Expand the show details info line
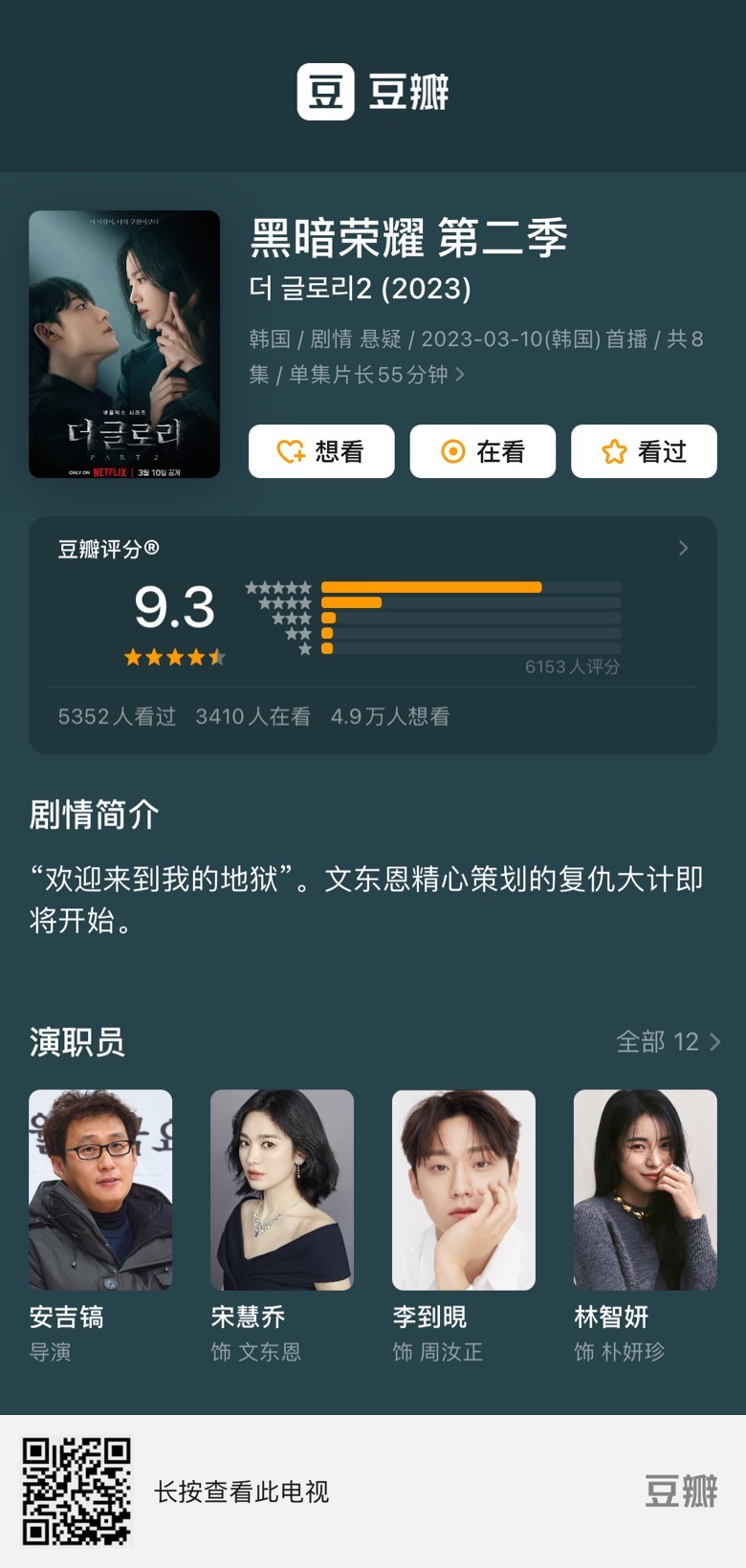This screenshot has height=1568, width=746. (460, 375)
